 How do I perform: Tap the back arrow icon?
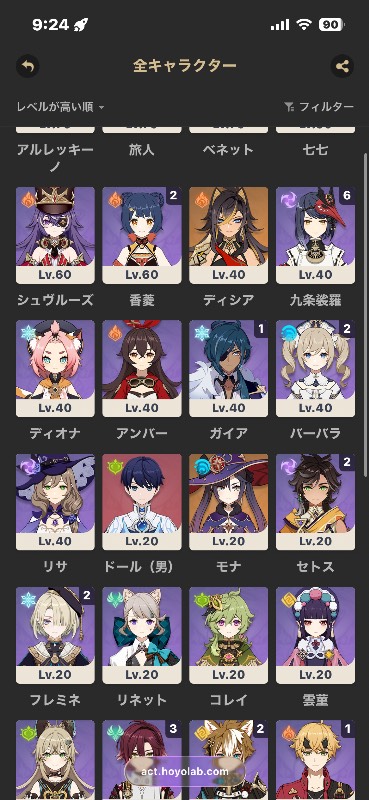28,66
